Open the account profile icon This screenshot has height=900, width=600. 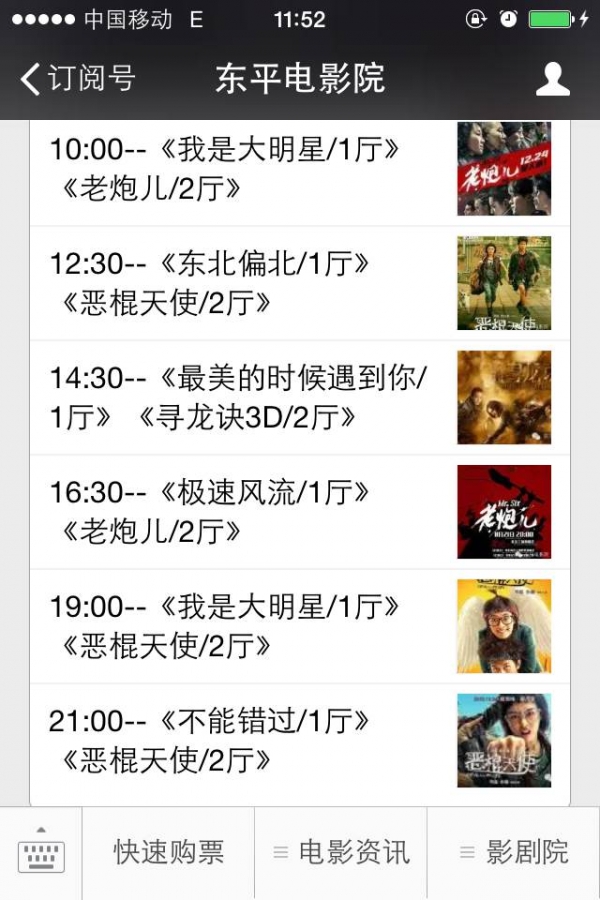tap(552, 79)
